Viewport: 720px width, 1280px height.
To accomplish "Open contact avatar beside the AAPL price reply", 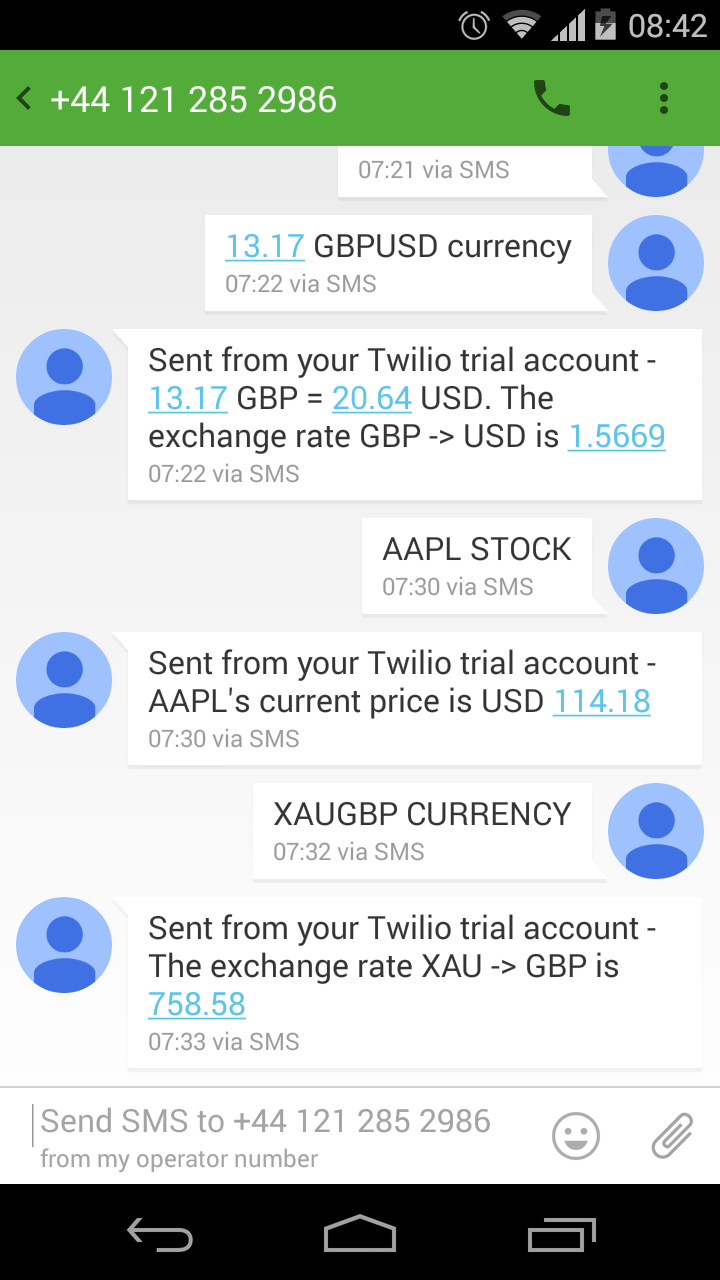I will tap(64, 680).
